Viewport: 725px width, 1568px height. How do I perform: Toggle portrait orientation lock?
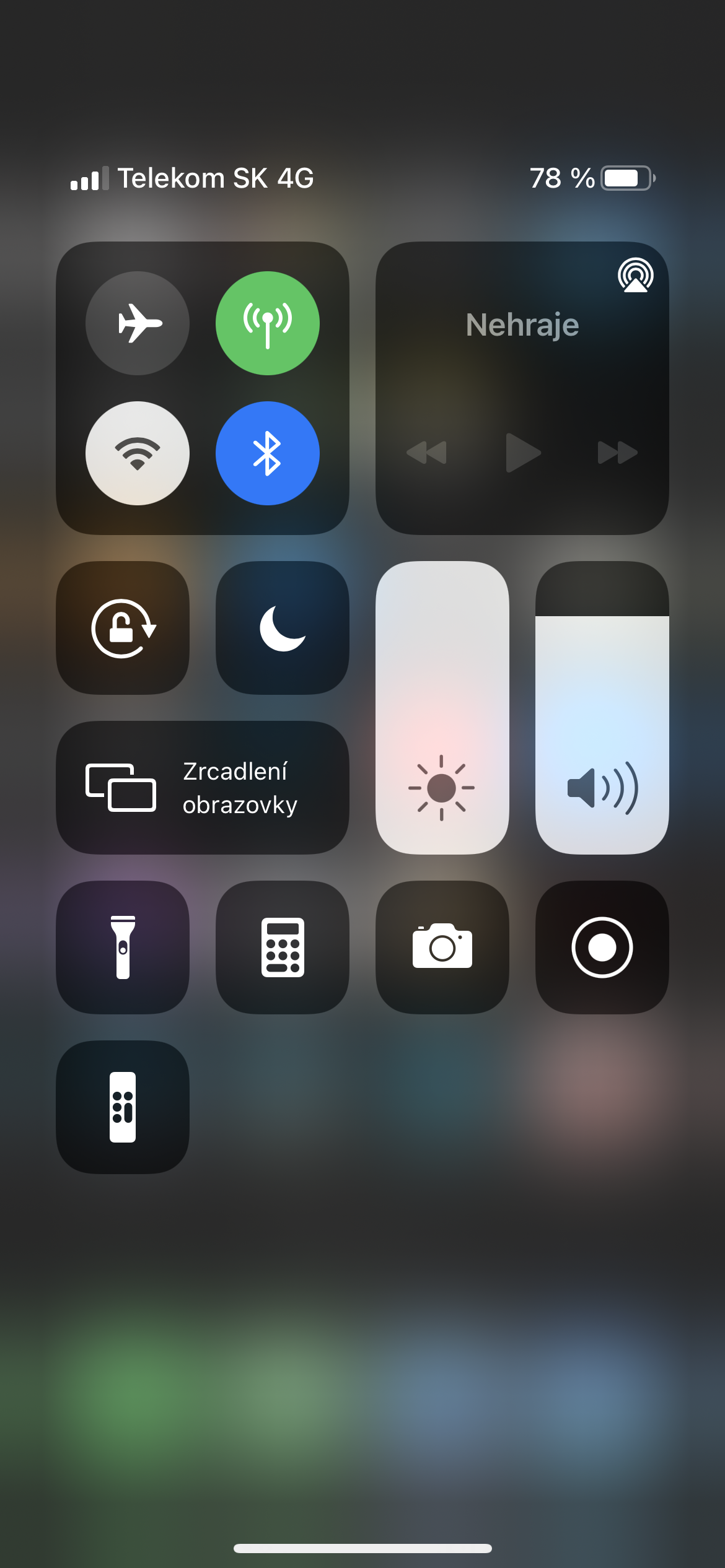(x=123, y=628)
